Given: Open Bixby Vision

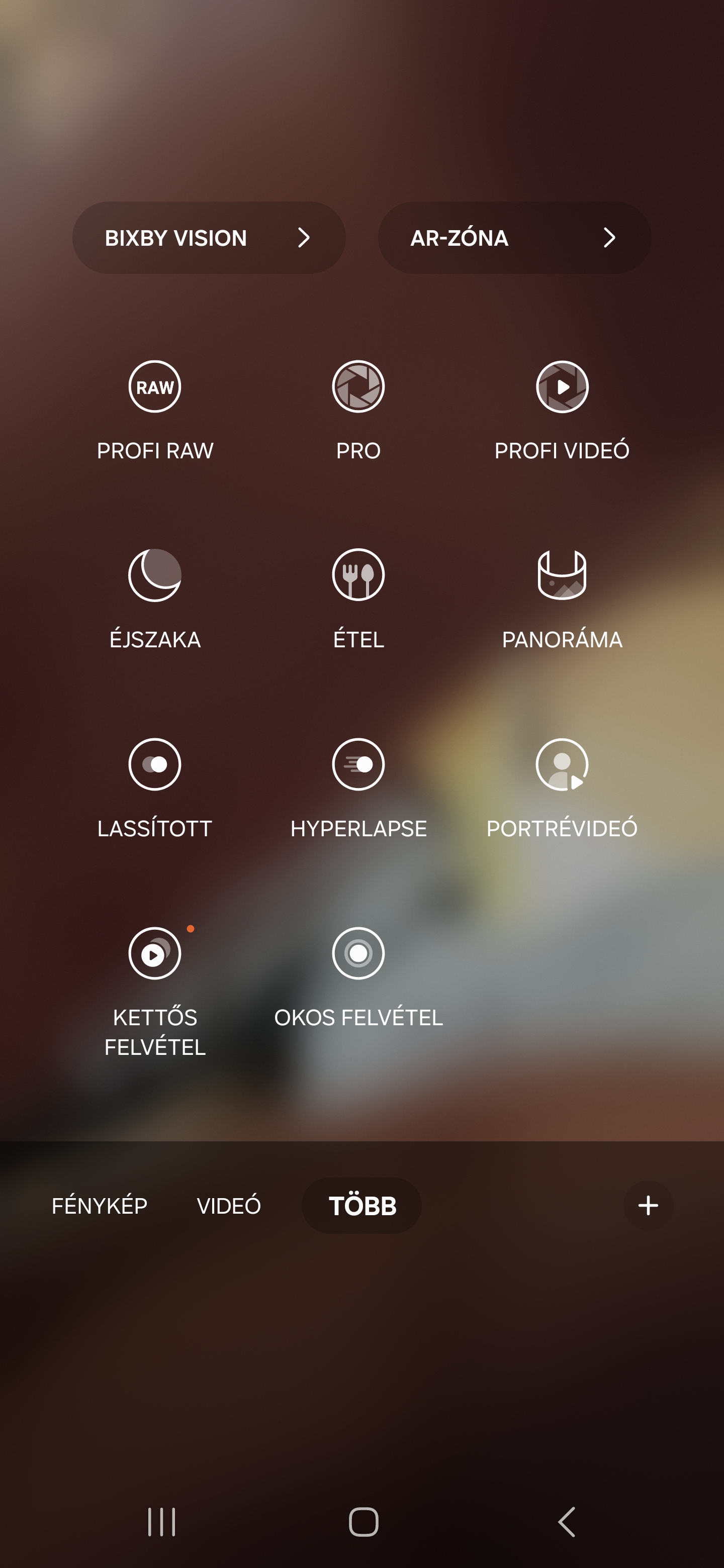Looking at the screenshot, I should point(209,237).
